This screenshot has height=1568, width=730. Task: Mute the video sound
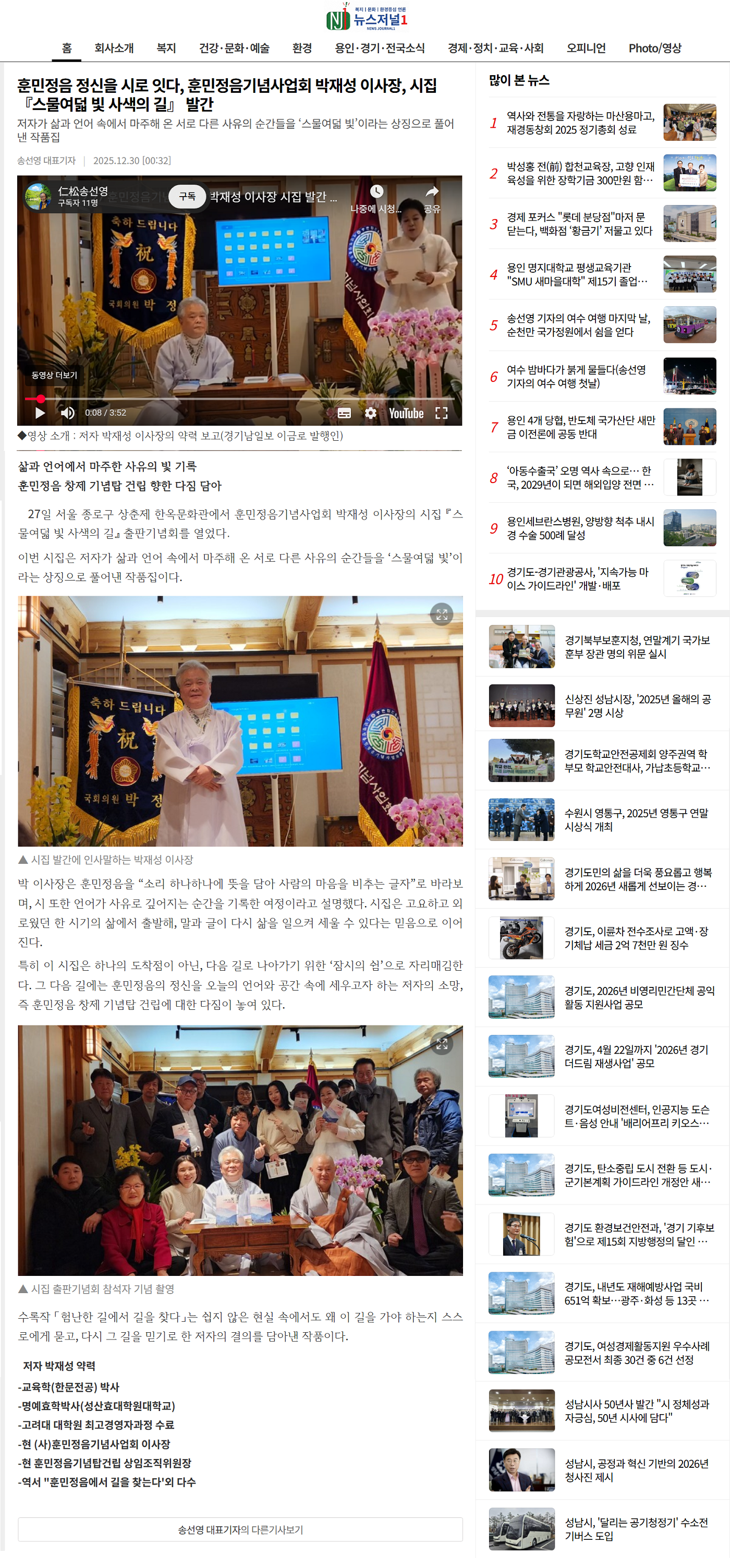pyautogui.click(x=68, y=413)
